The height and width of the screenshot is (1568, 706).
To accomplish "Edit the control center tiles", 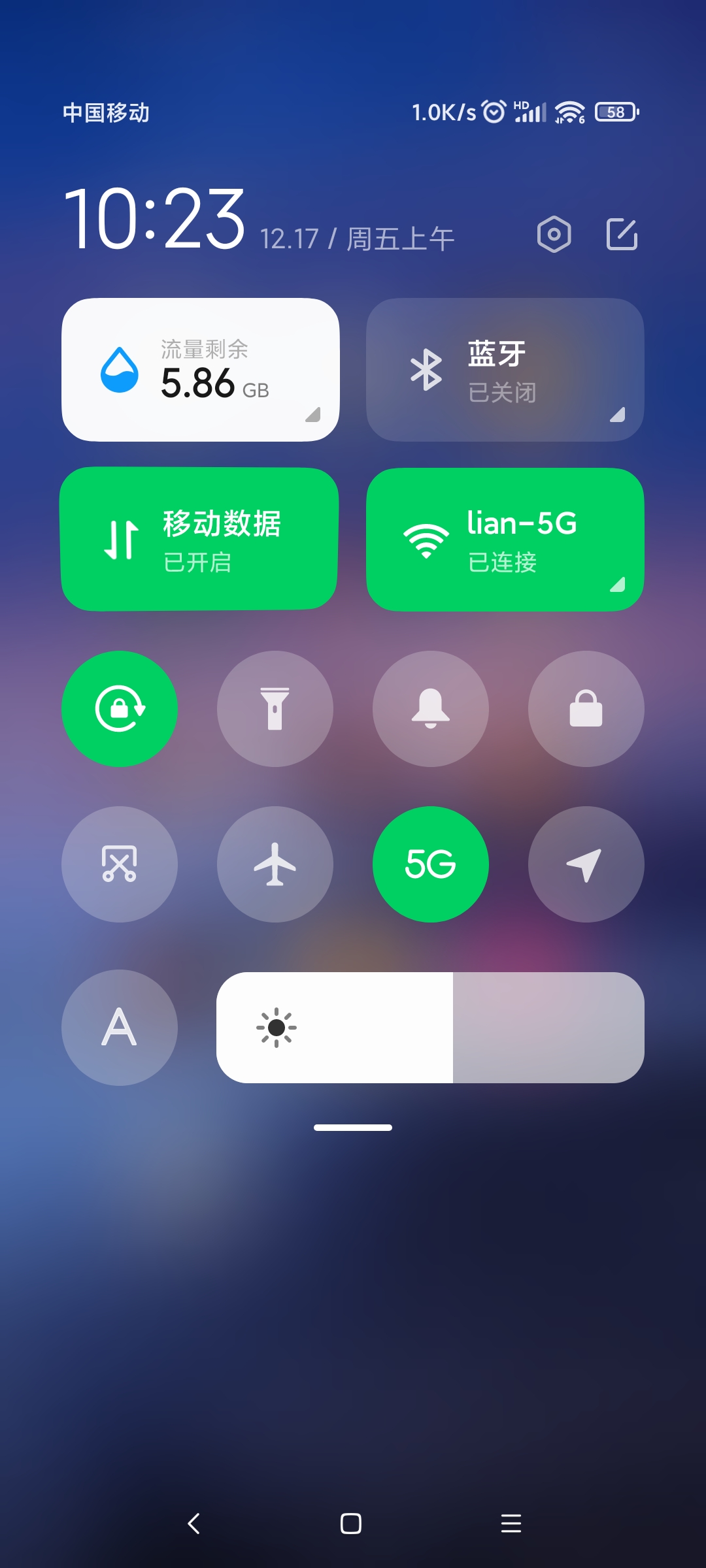I will (x=622, y=234).
